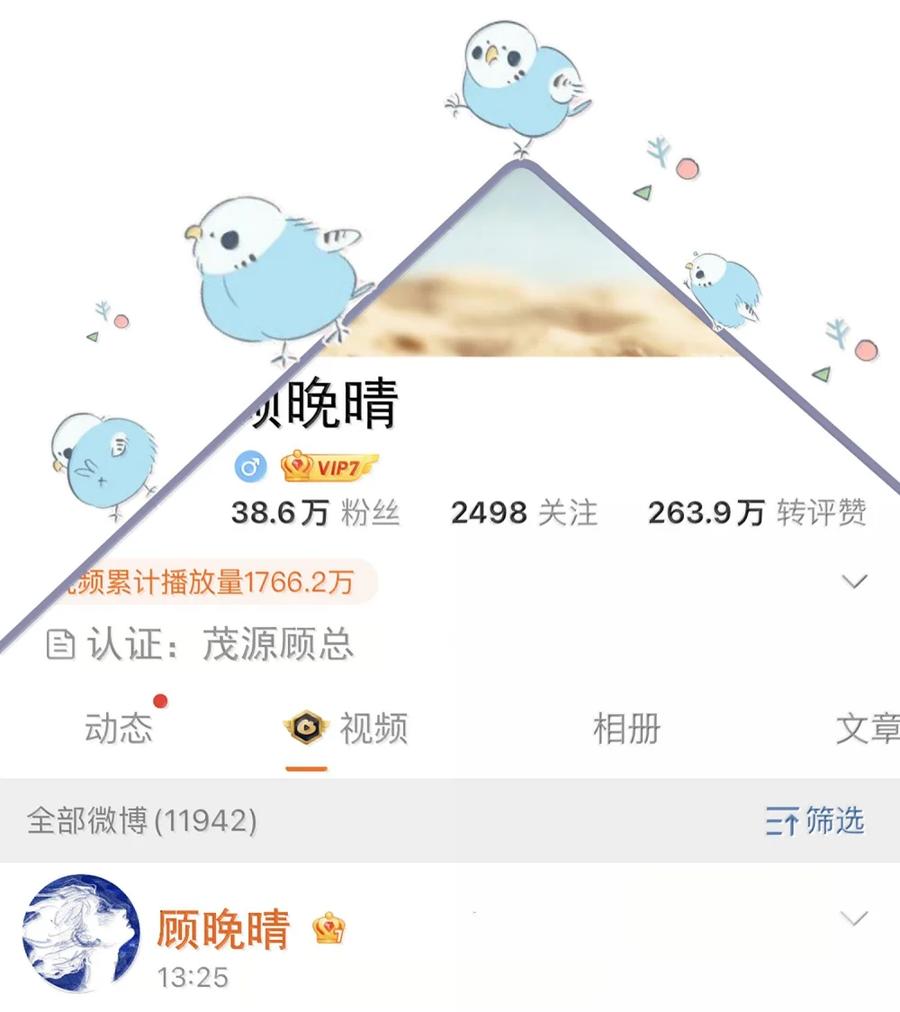The image size is (900, 1012).
Task: Expand profile details with the chevron
Action: [x=855, y=582]
